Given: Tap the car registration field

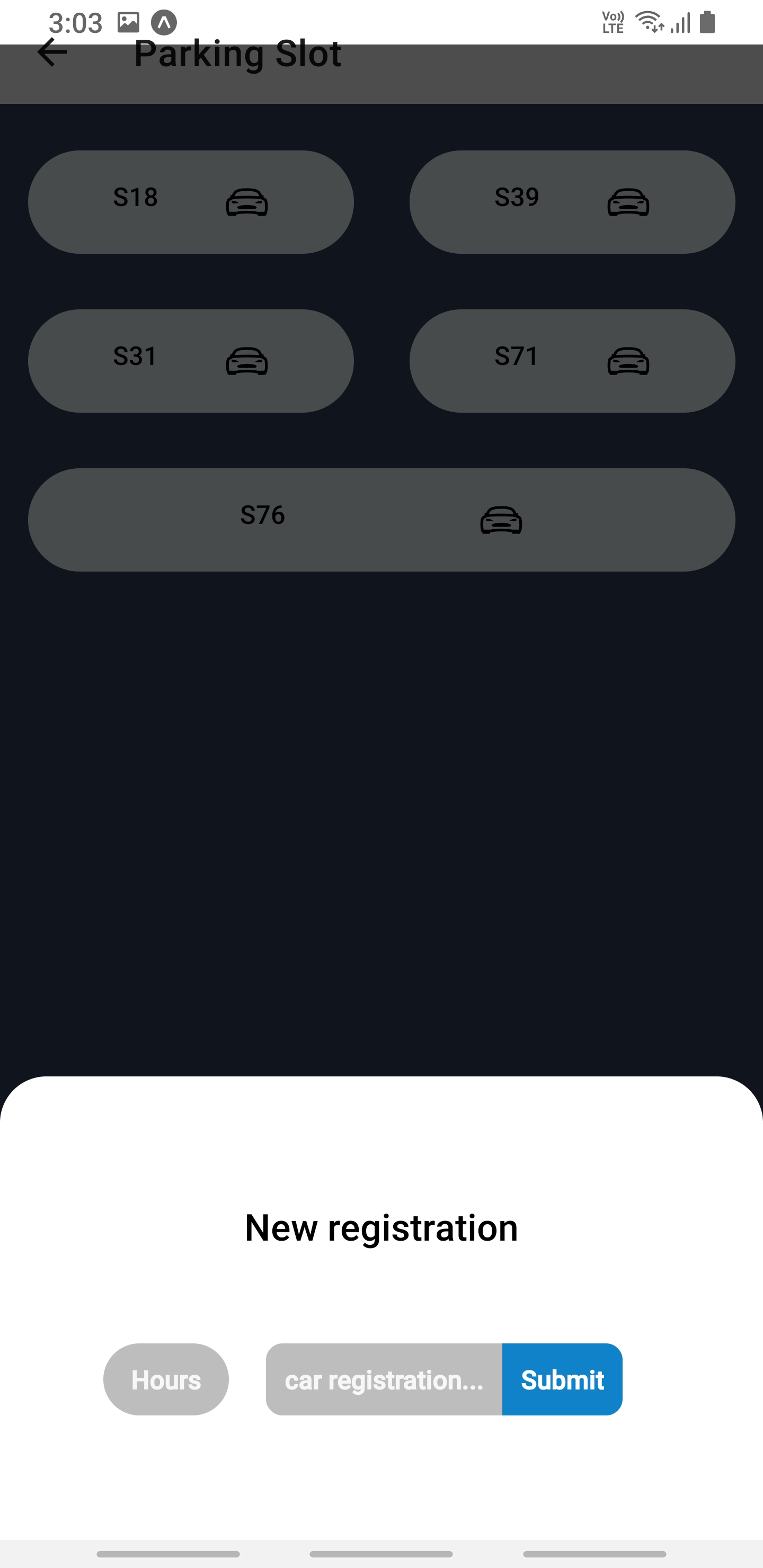Looking at the screenshot, I should pos(384,1379).
